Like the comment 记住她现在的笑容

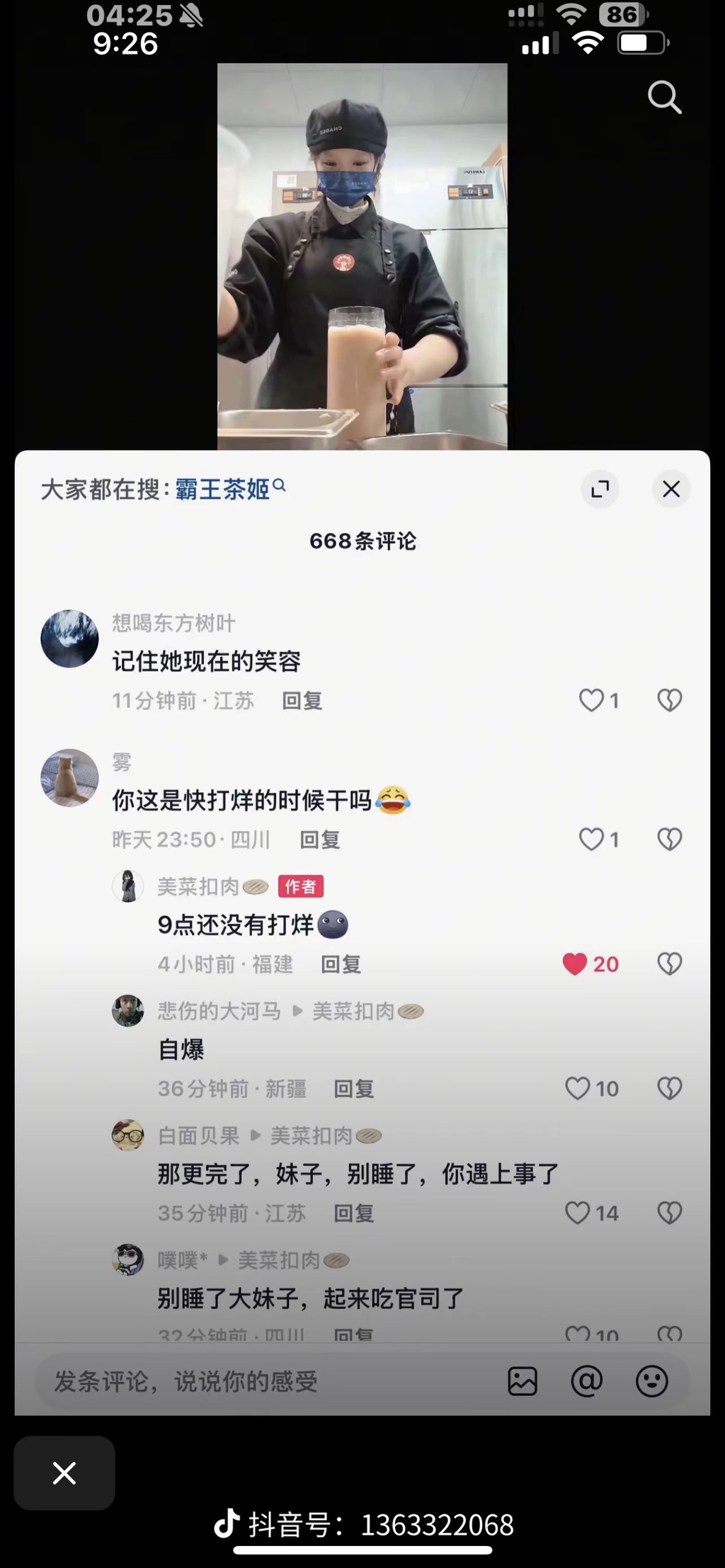pyautogui.click(x=591, y=701)
